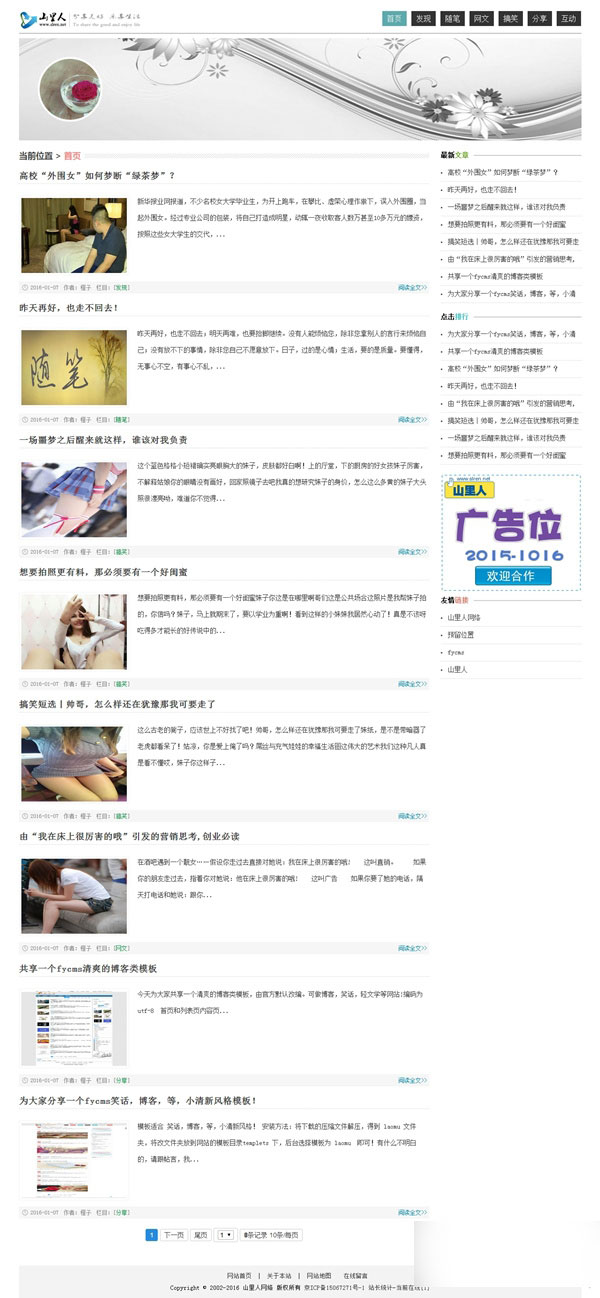Open the 随笔 nav tab

(453, 18)
